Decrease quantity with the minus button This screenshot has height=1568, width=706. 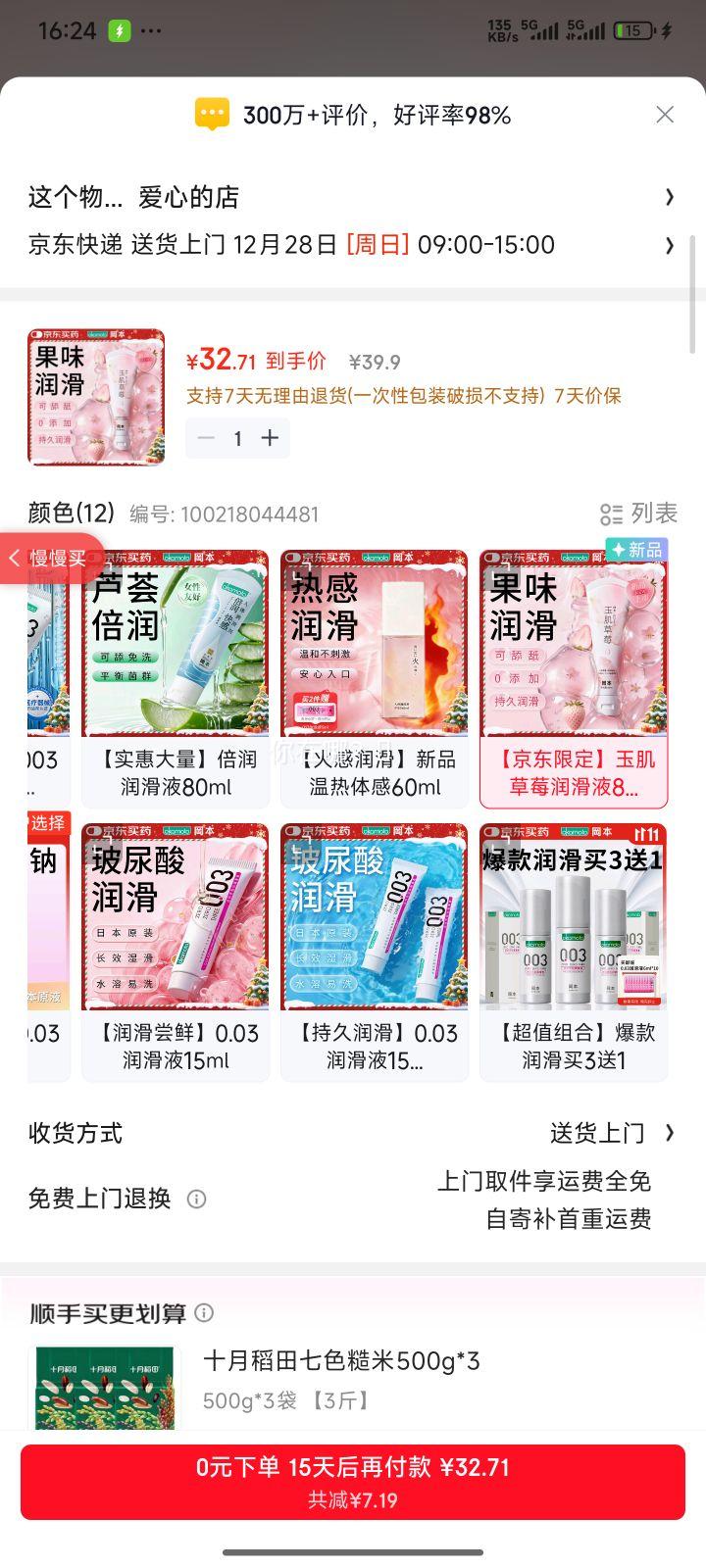point(206,438)
